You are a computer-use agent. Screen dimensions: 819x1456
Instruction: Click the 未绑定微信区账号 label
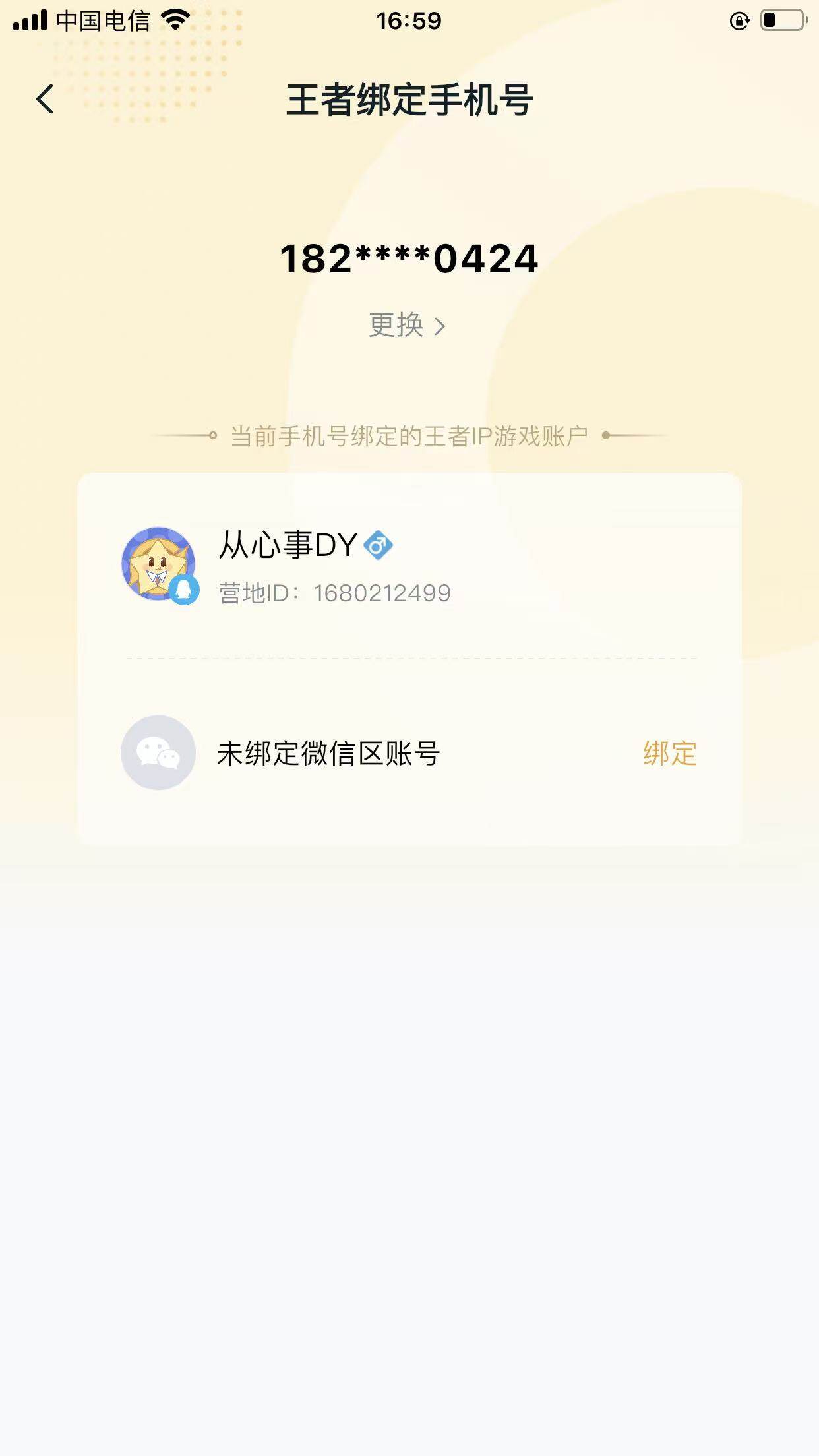click(x=327, y=754)
